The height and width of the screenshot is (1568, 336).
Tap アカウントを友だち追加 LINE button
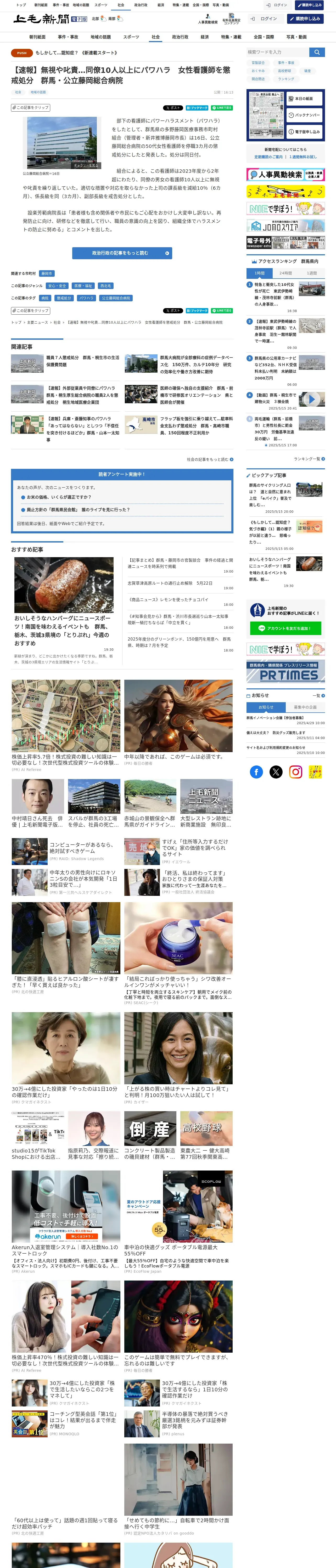(x=285, y=628)
